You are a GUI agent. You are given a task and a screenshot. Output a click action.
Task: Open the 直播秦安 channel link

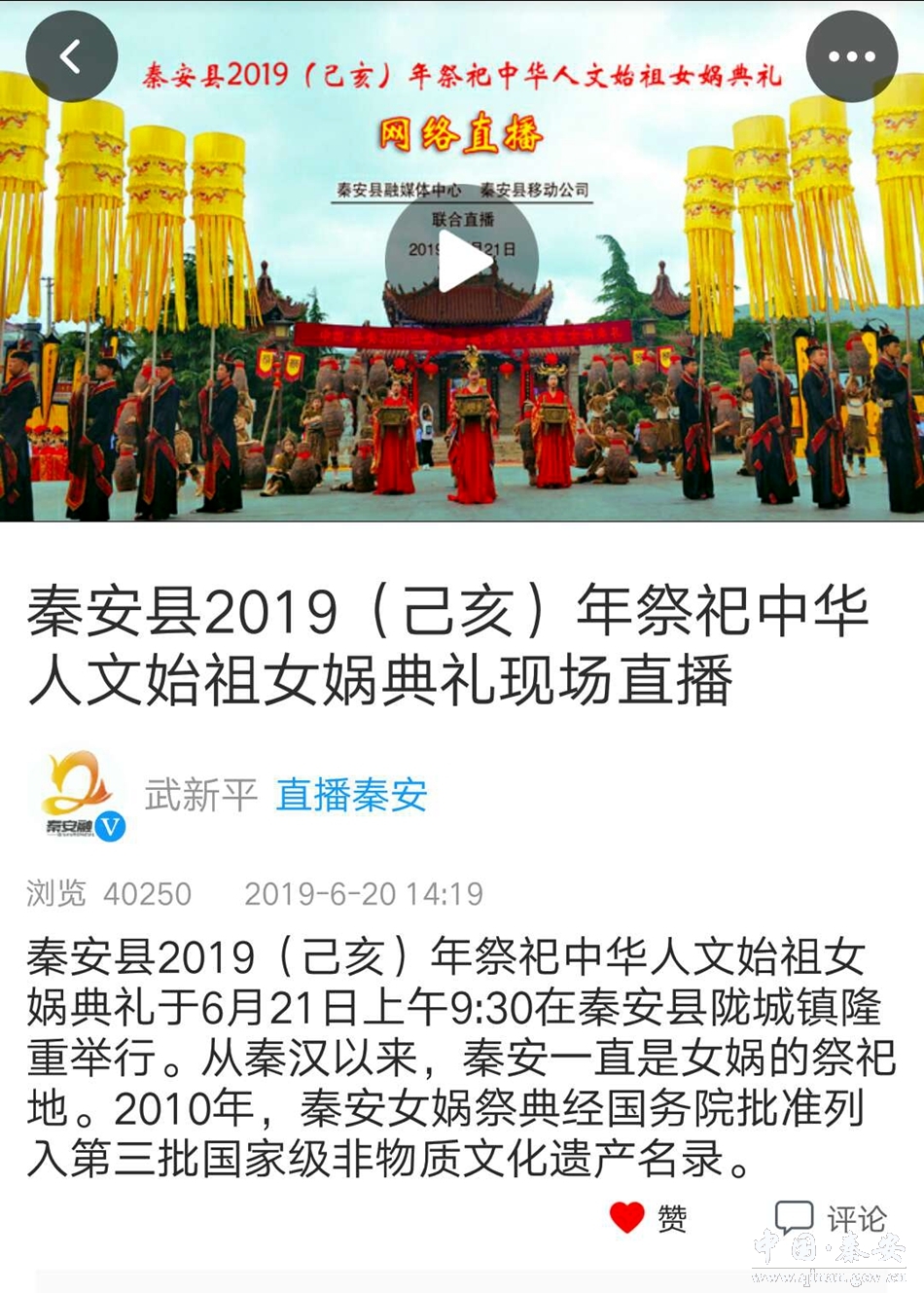(x=351, y=795)
